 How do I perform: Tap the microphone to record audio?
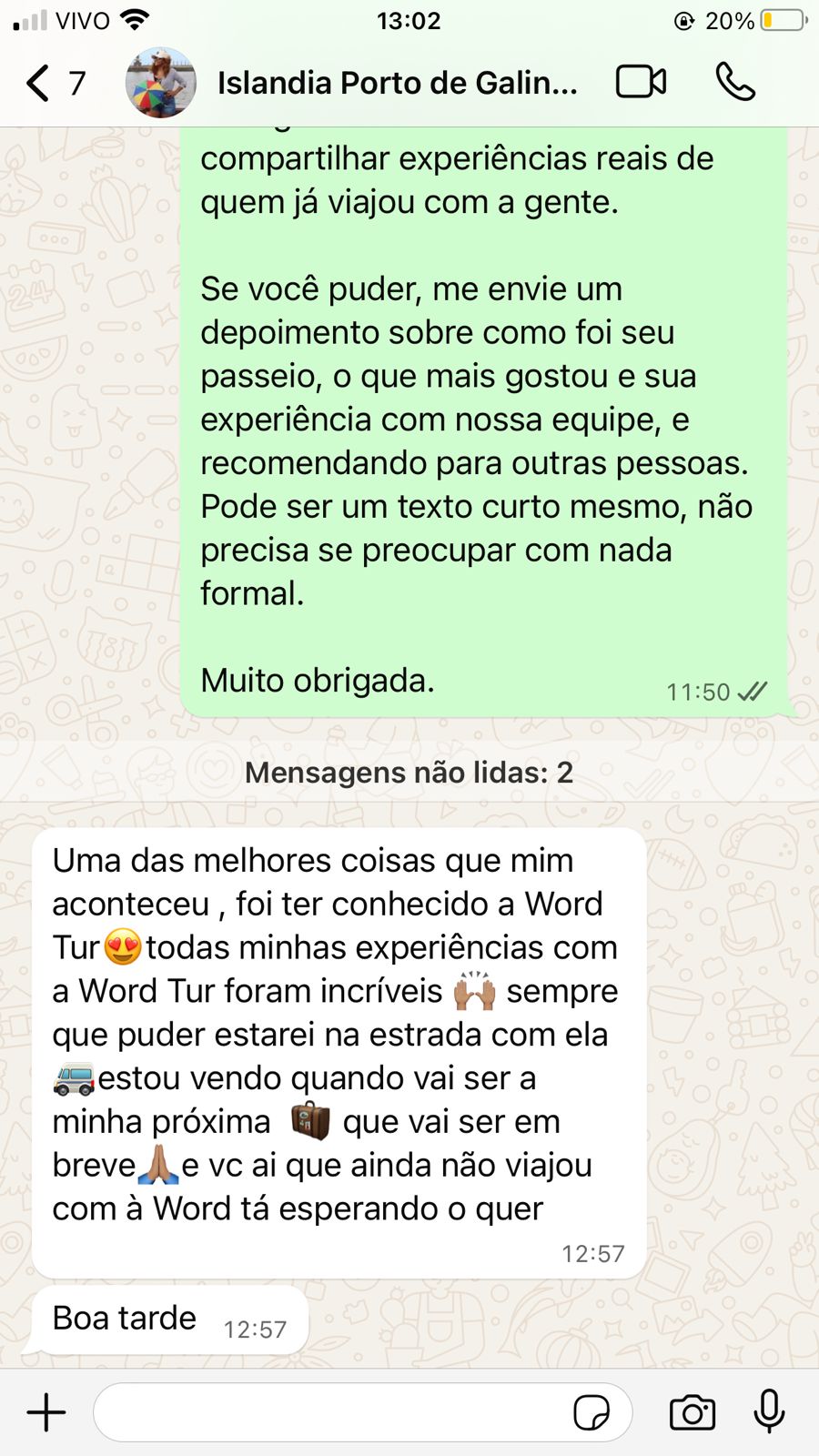point(770,1412)
